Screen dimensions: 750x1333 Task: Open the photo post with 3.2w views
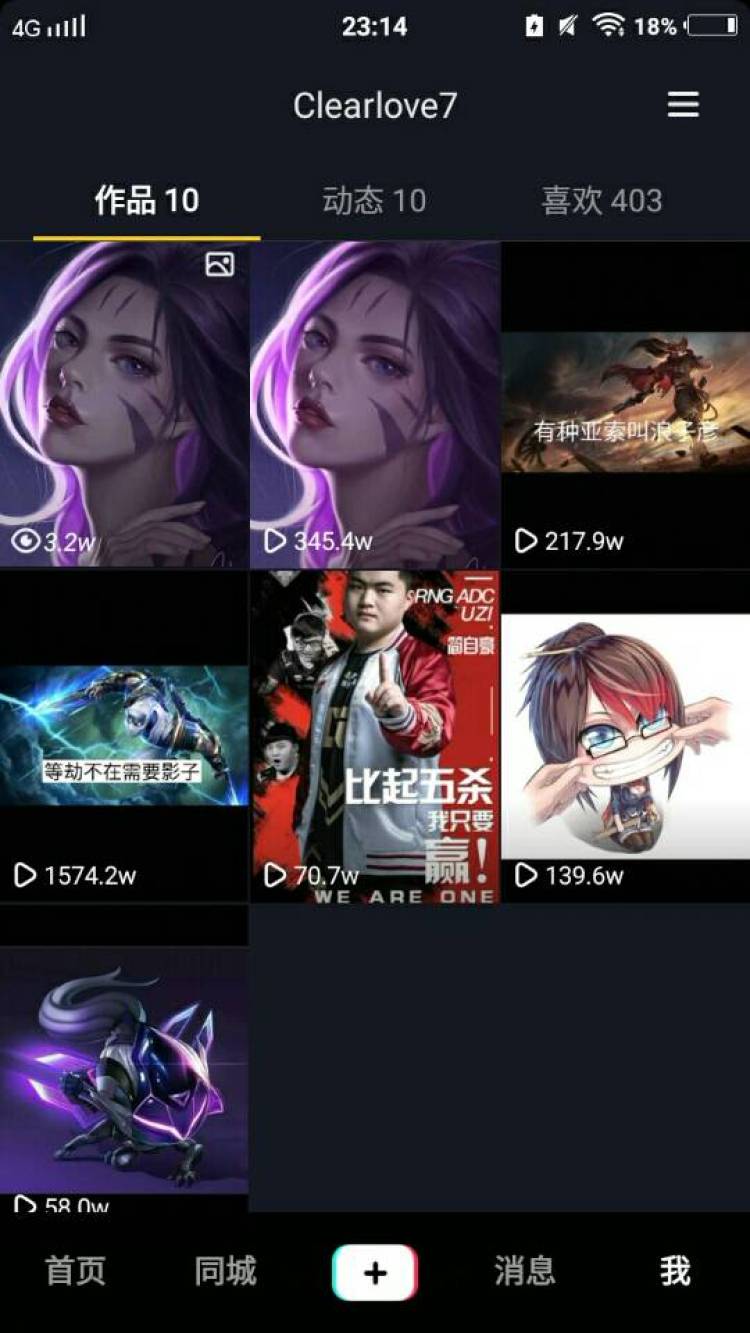[x=124, y=405]
